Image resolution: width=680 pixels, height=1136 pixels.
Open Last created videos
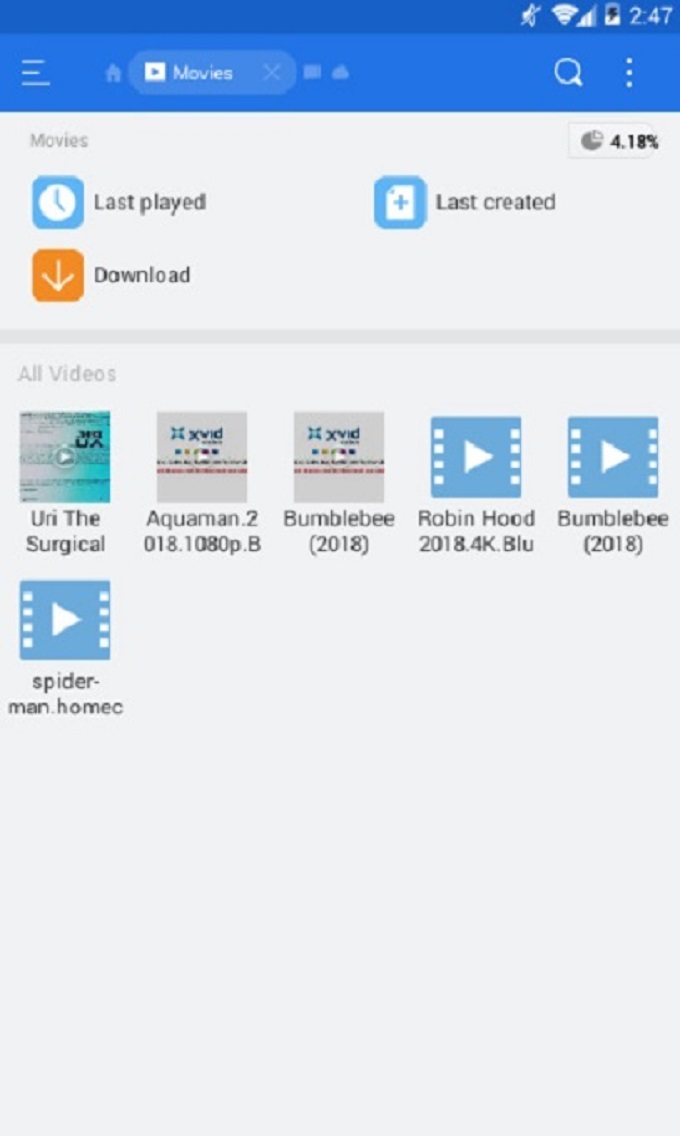tap(465, 203)
